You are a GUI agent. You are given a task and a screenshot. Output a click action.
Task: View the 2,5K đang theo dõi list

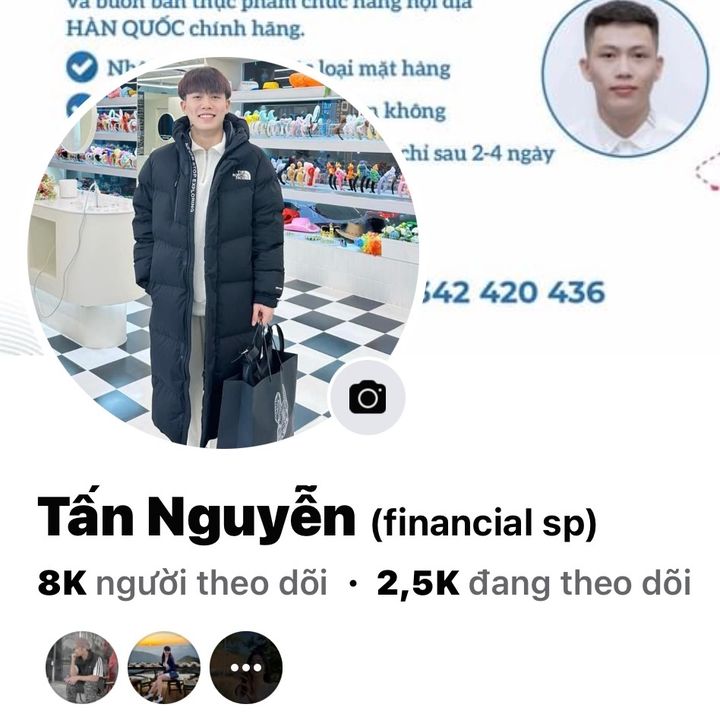(534, 583)
